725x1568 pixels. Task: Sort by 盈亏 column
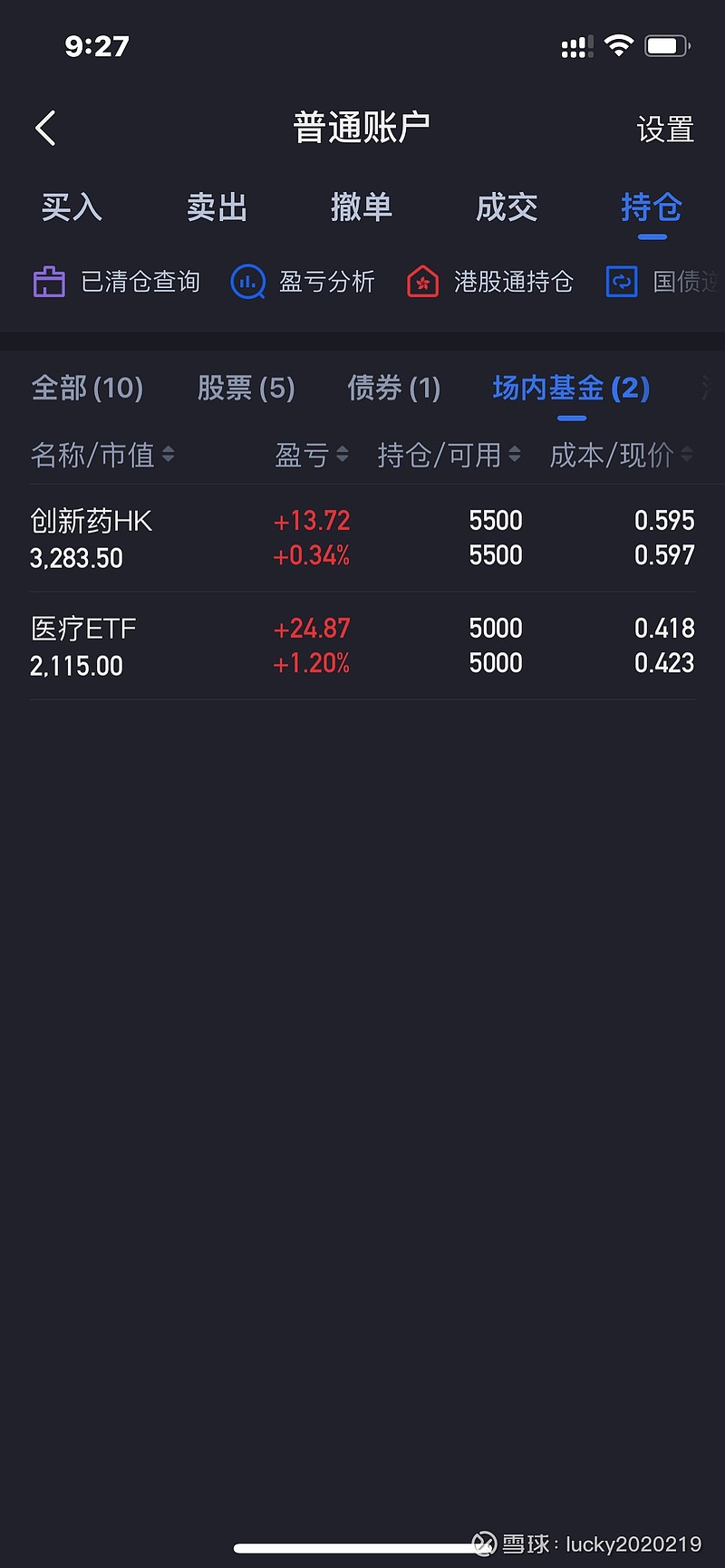[x=312, y=455]
